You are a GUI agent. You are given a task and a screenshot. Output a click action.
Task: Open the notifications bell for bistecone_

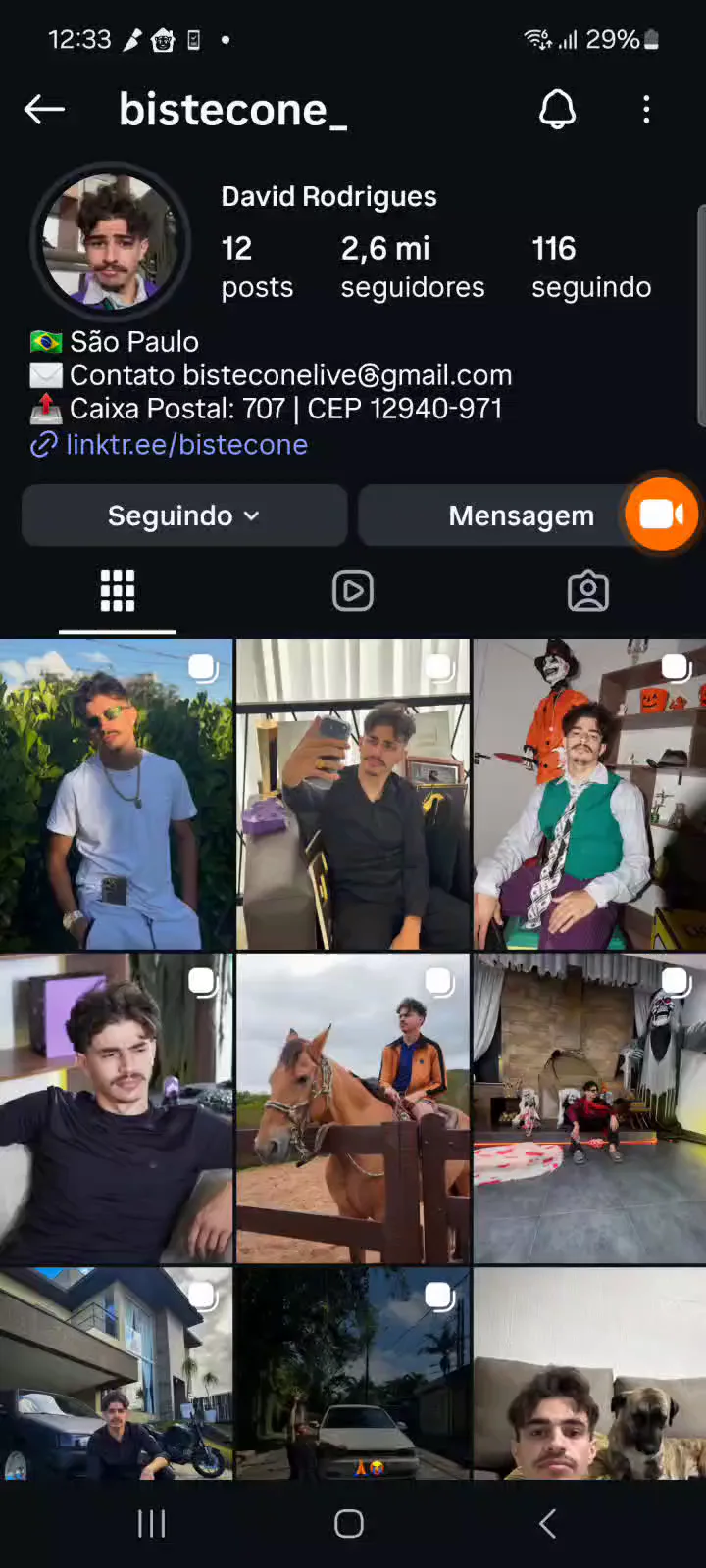[557, 110]
